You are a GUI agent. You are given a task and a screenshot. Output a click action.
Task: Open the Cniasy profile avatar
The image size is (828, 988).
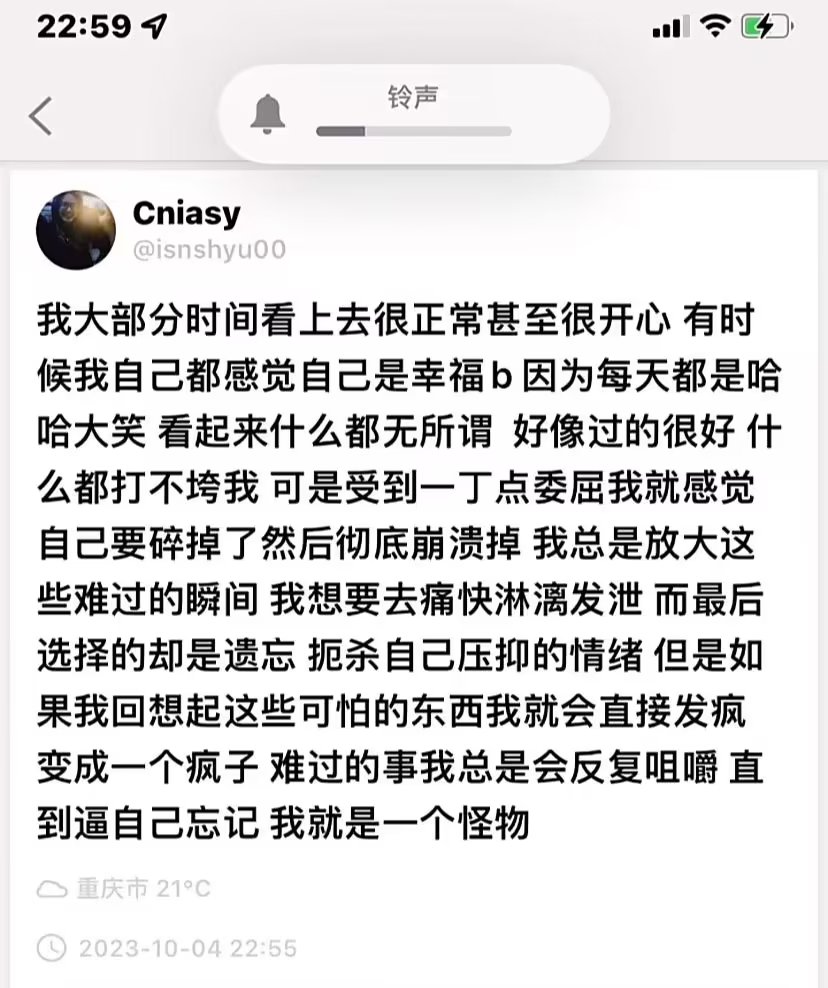coord(76,232)
